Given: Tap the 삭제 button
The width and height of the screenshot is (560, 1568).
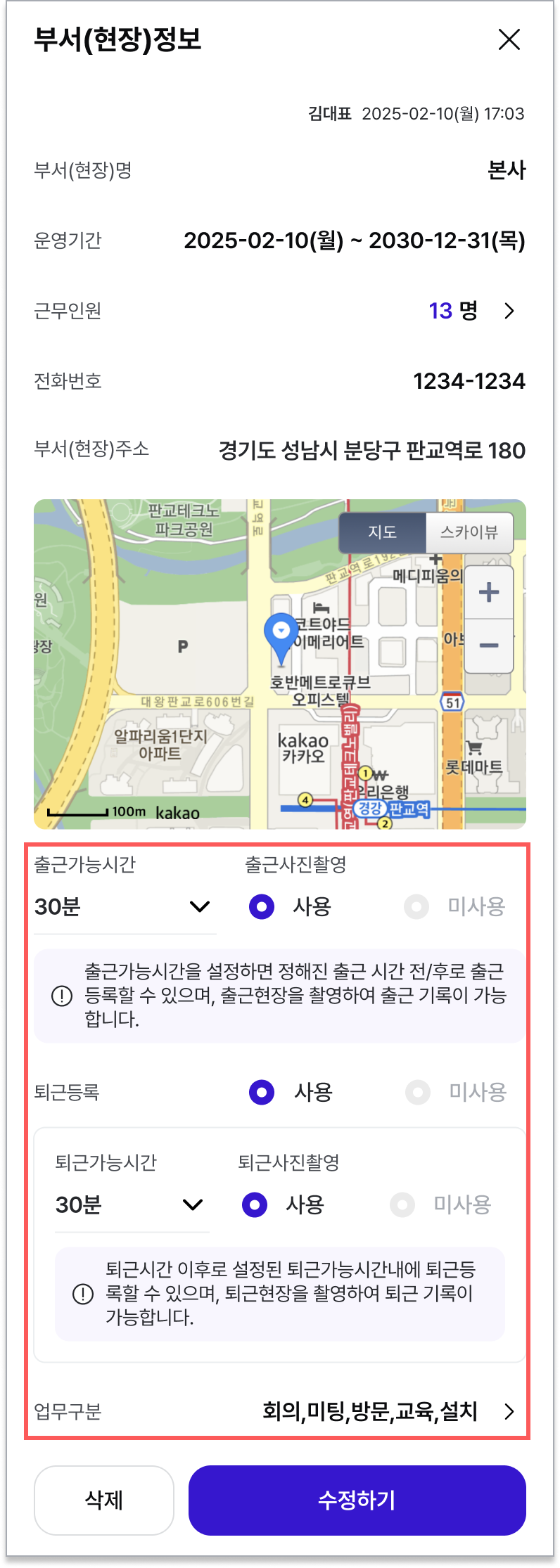Looking at the screenshot, I should pos(104,1500).
